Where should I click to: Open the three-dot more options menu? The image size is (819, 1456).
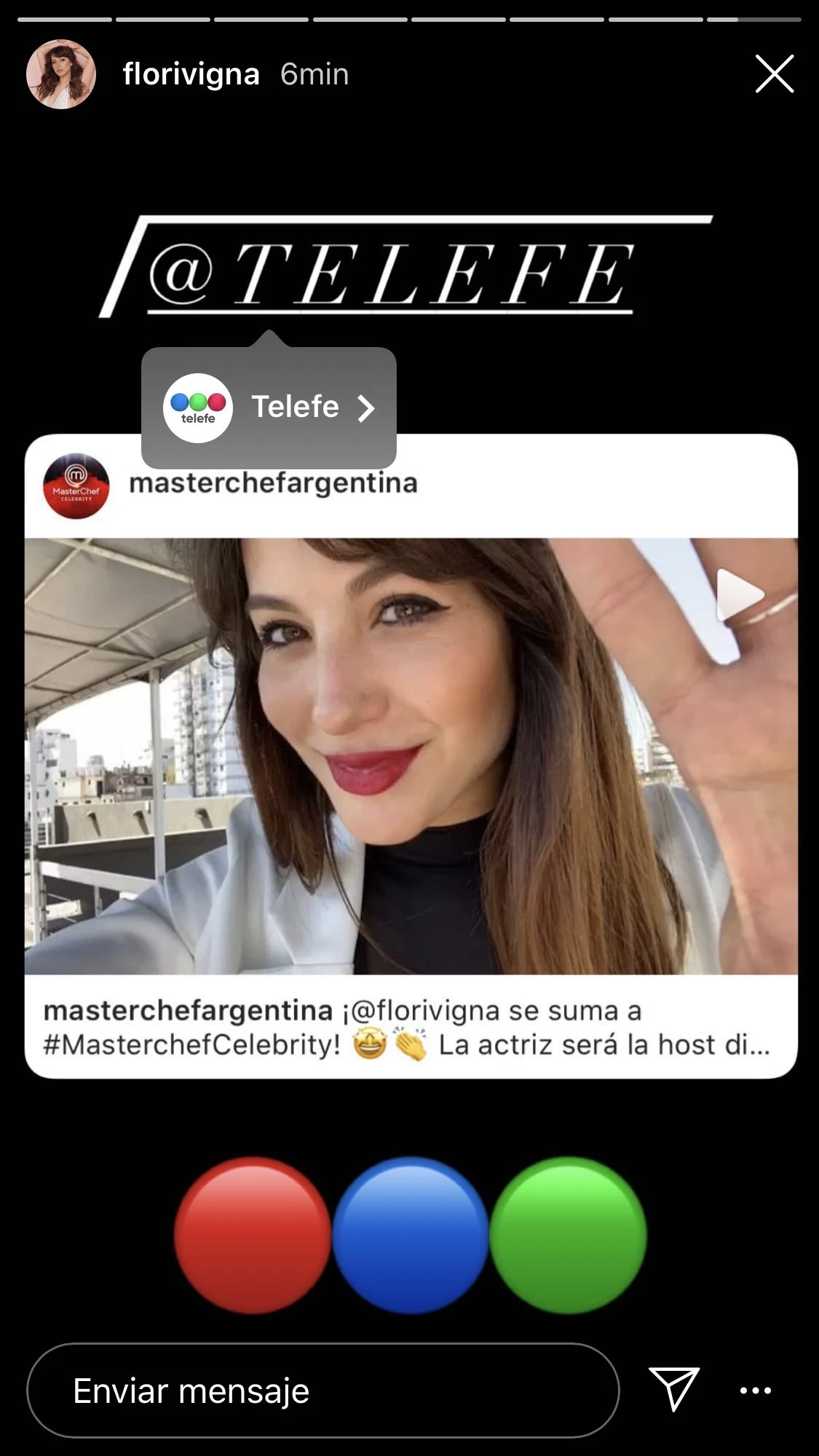click(x=755, y=1391)
